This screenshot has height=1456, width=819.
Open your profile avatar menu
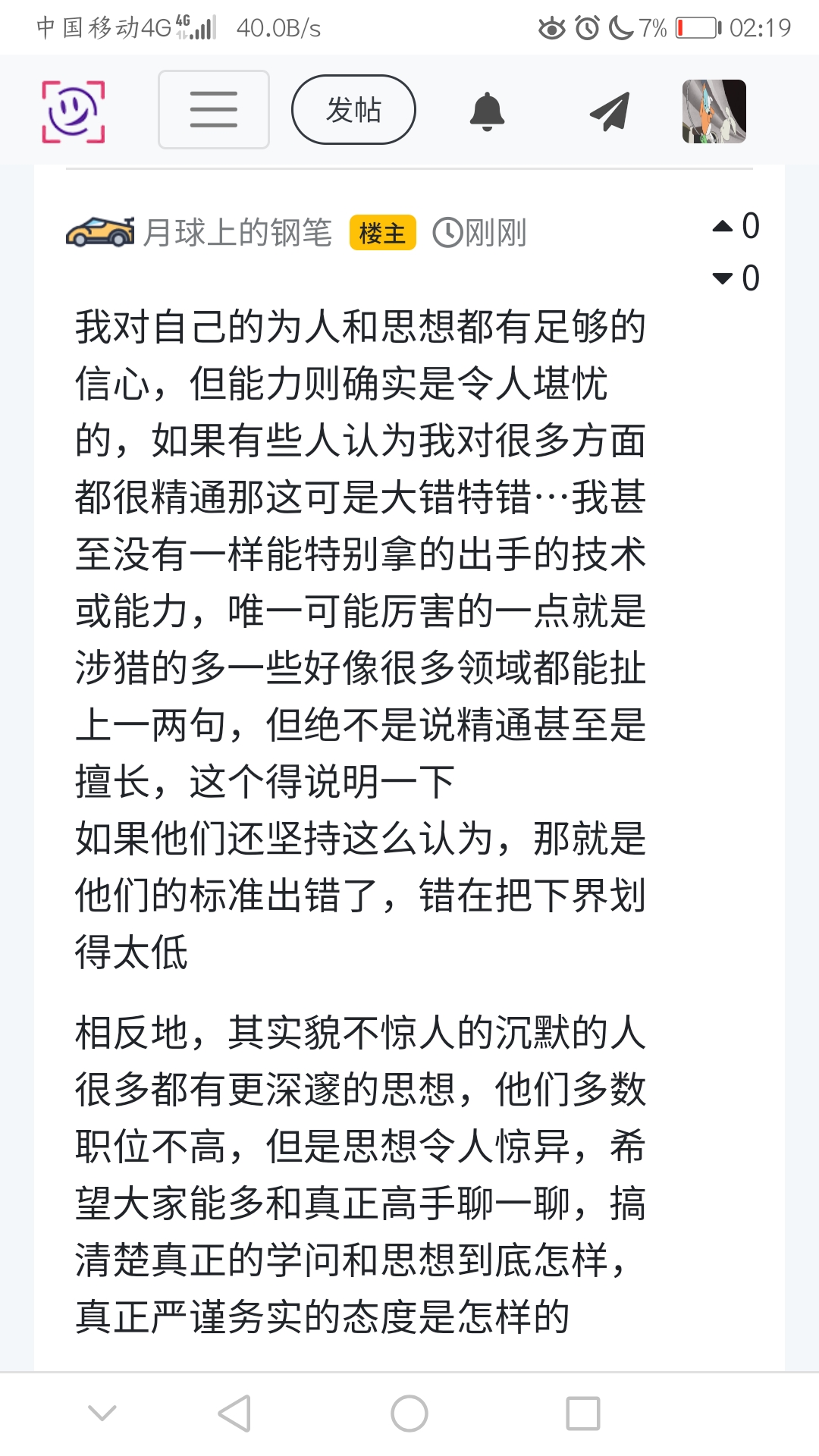pyautogui.click(x=714, y=111)
